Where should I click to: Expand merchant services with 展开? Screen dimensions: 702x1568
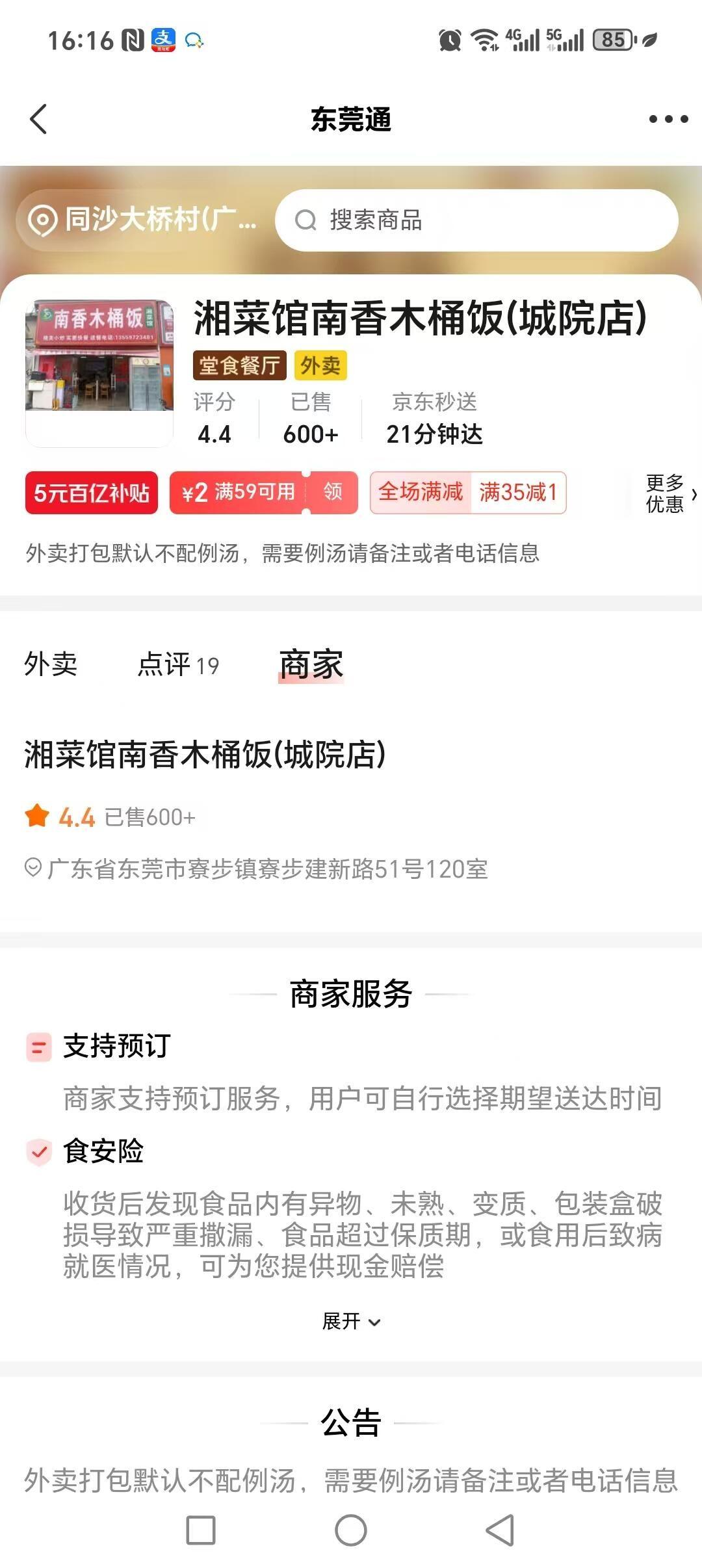(x=351, y=1321)
